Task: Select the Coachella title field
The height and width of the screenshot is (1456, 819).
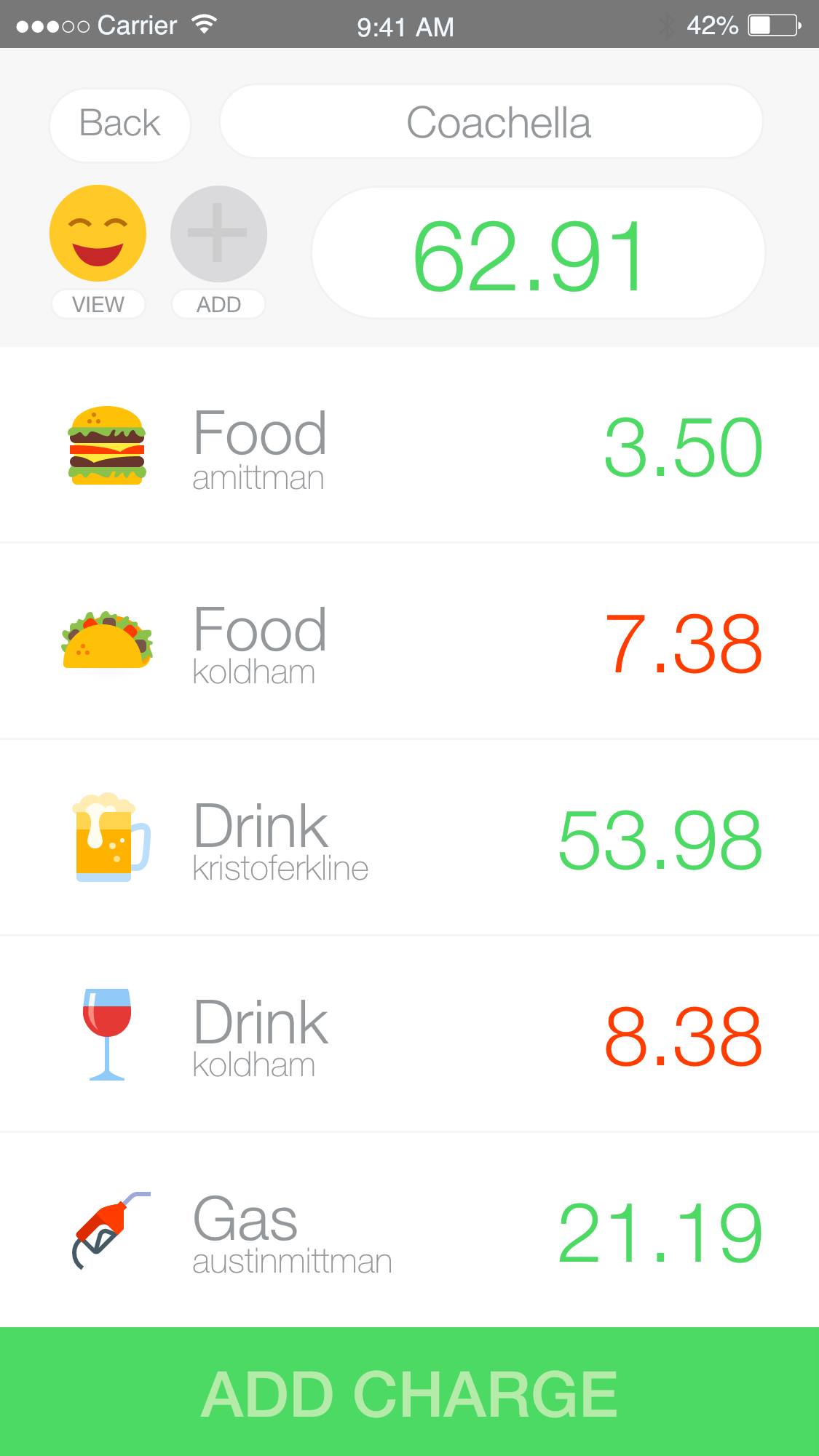Action: pyautogui.click(x=491, y=122)
